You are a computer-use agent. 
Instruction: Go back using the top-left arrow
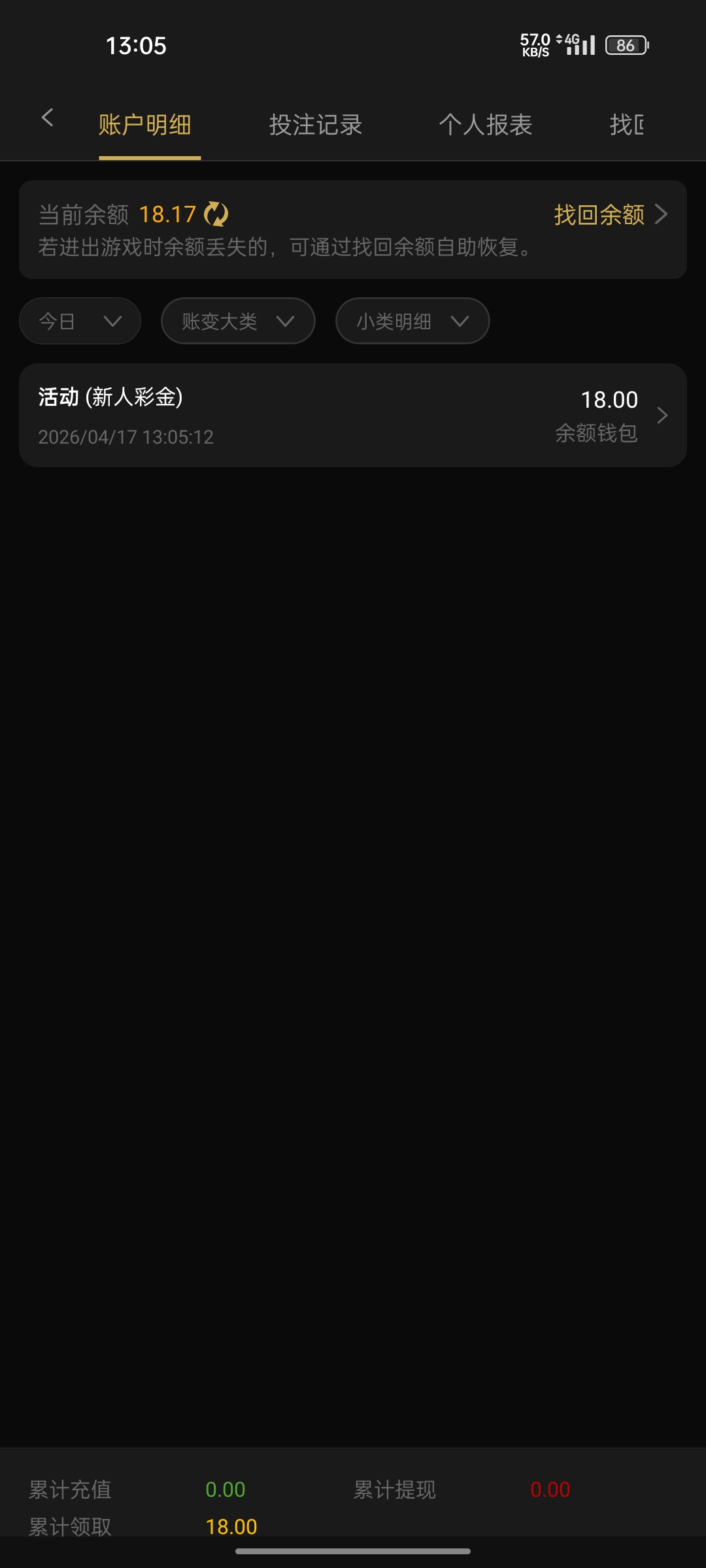click(47, 118)
